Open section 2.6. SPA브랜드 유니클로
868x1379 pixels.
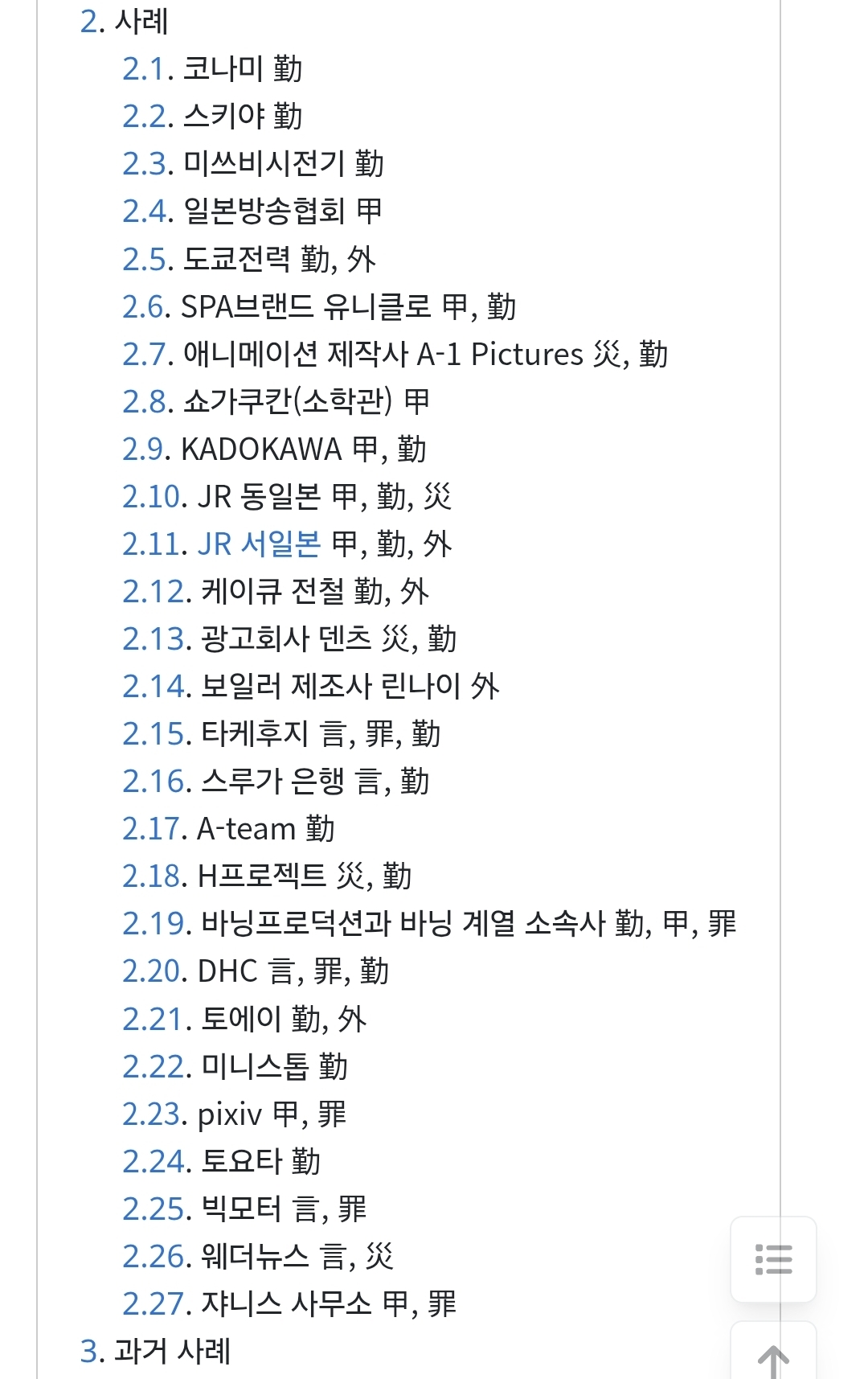146,306
